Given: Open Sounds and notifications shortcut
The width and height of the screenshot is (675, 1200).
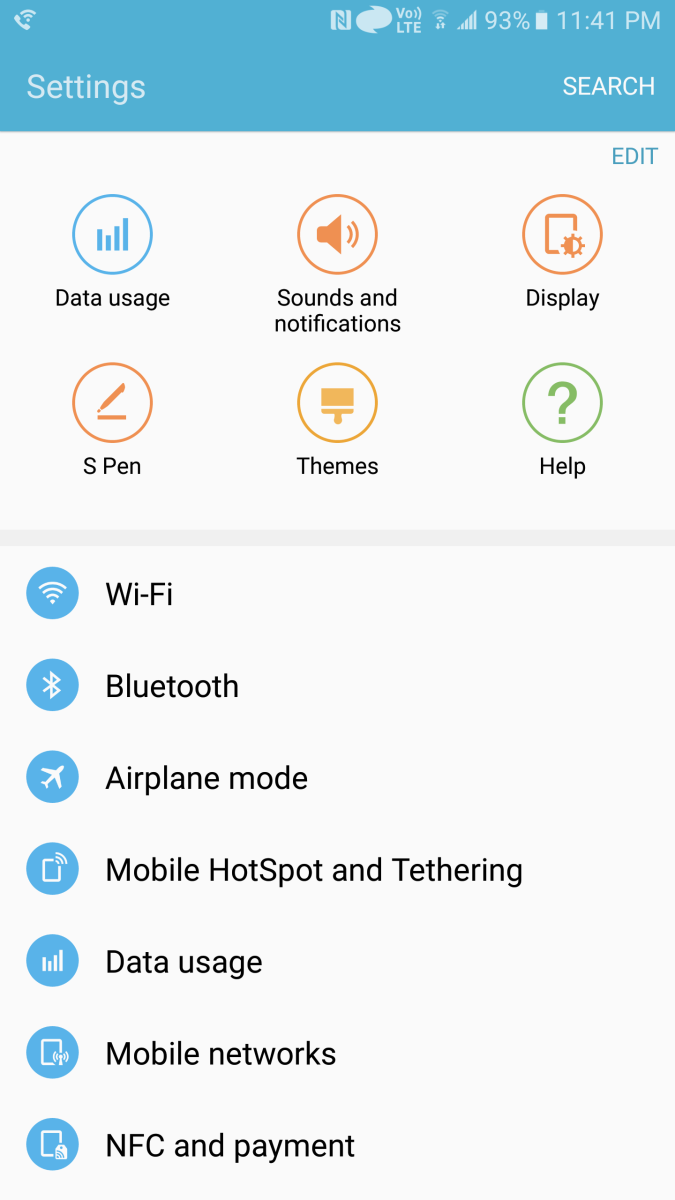Looking at the screenshot, I should click(x=337, y=236).
